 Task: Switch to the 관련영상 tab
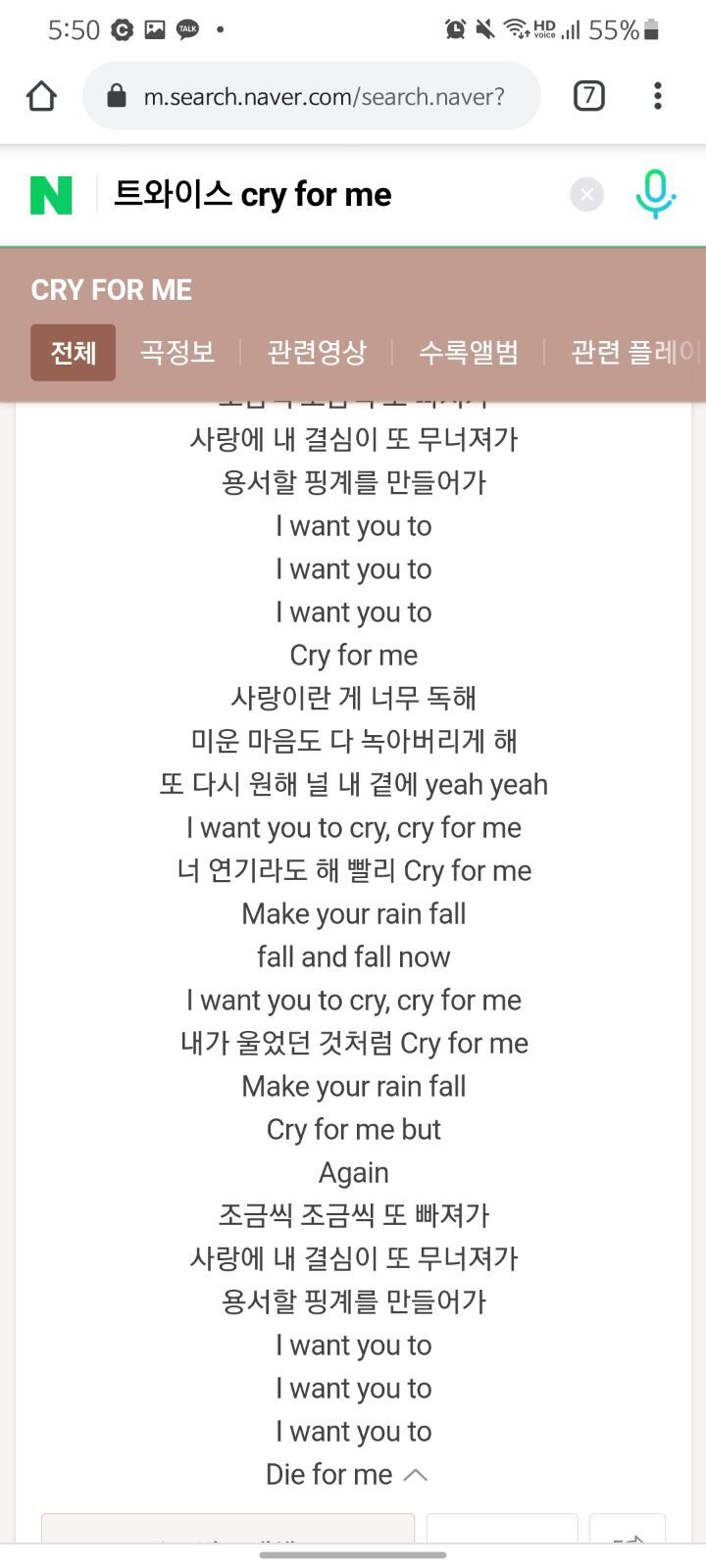point(317,352)
